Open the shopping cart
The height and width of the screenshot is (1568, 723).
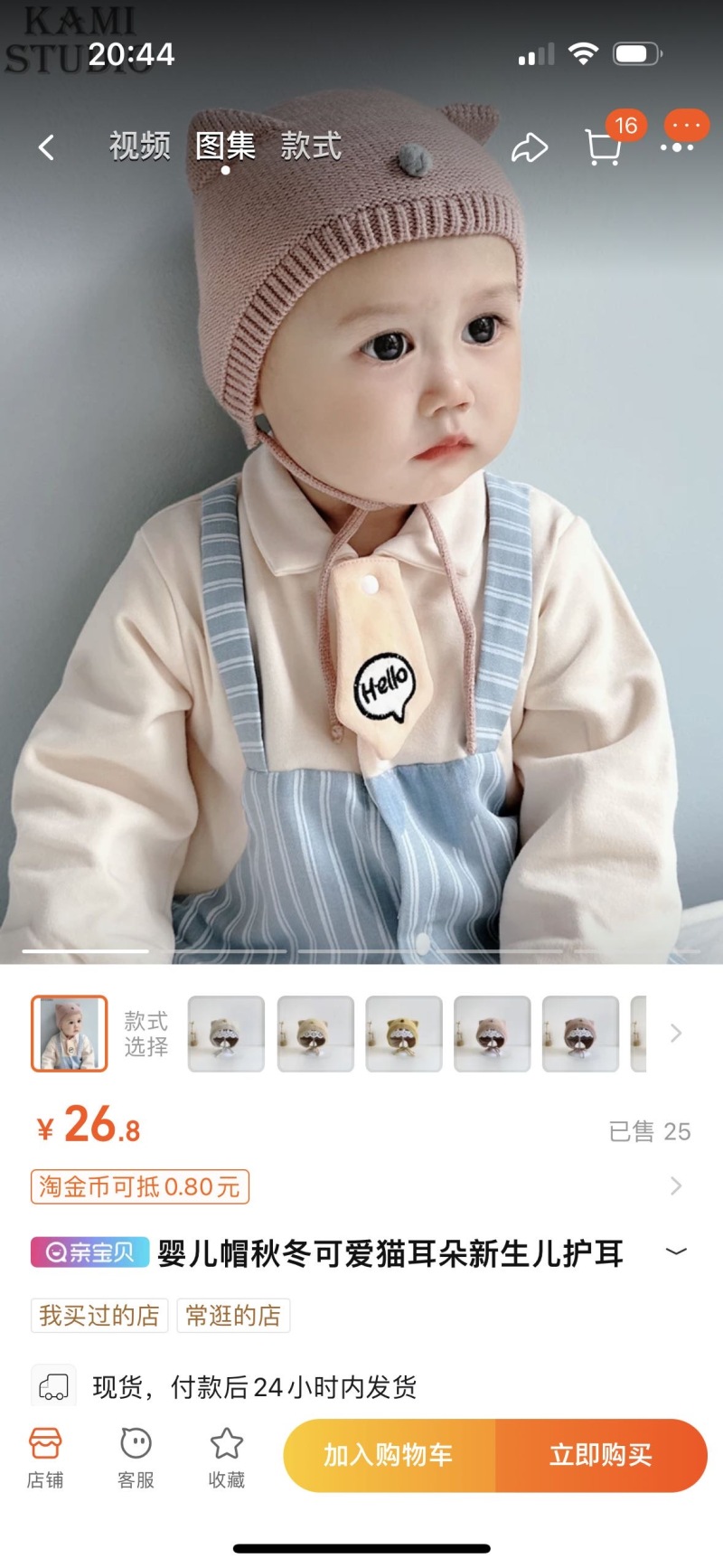point(603,147)
